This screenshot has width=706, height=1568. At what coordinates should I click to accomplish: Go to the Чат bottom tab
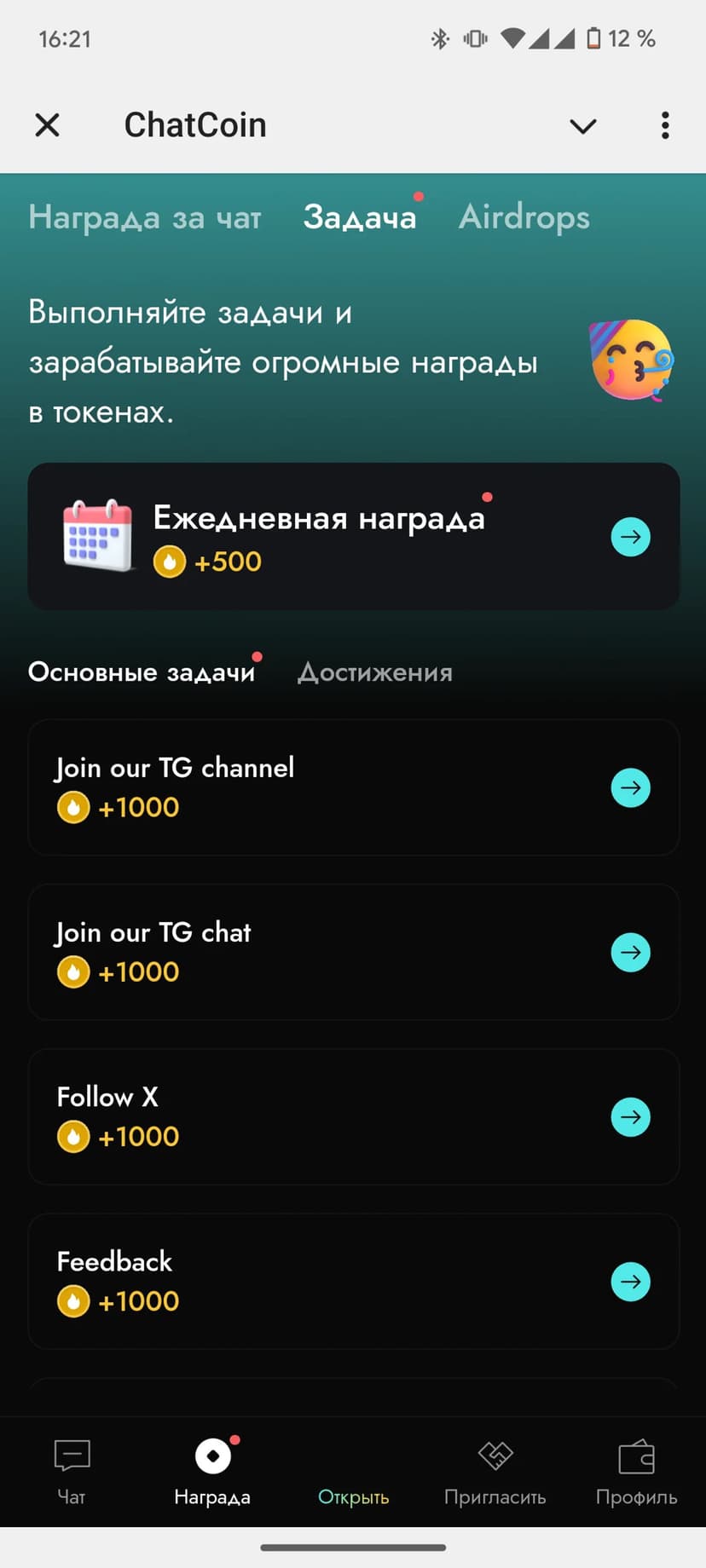pos(72,1471)
